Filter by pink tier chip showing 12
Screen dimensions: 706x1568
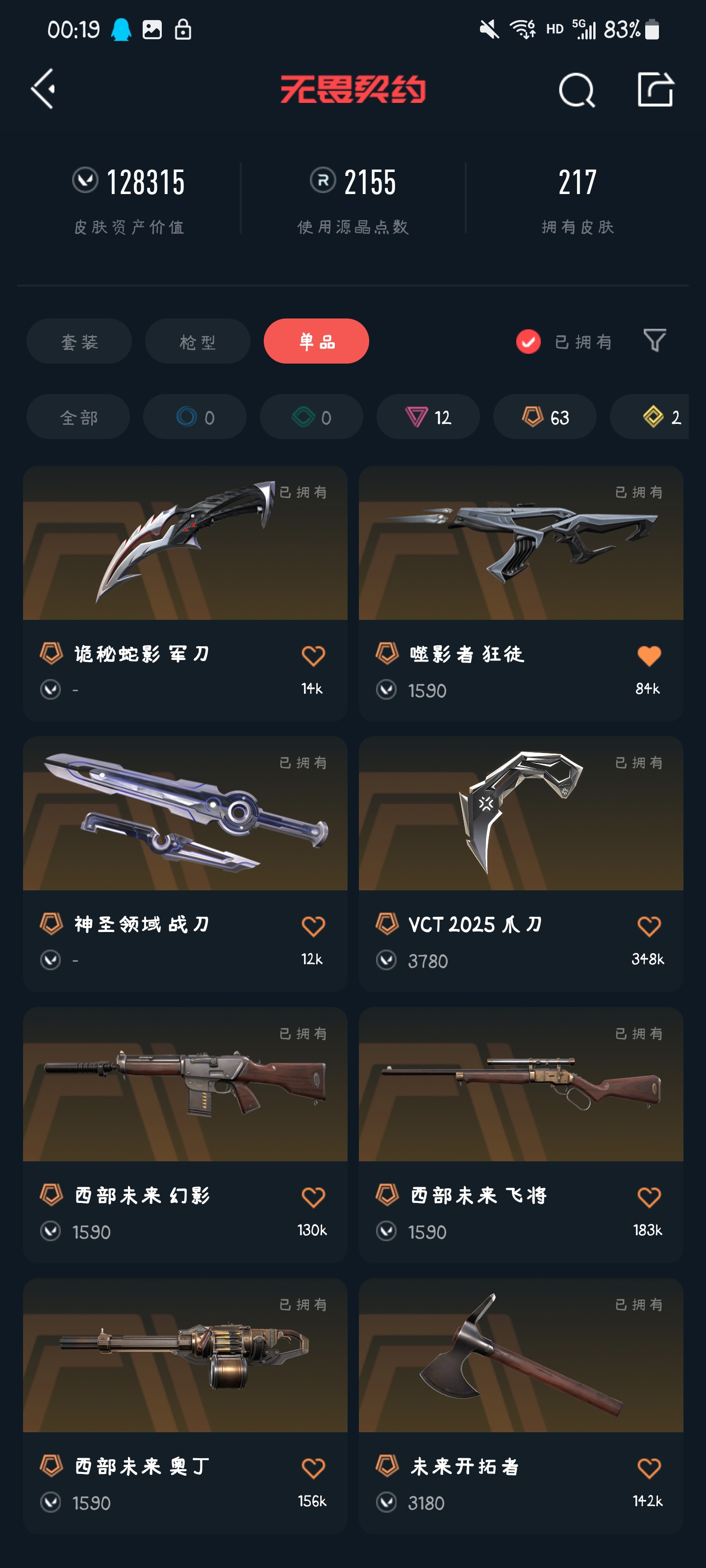point(428,417)
